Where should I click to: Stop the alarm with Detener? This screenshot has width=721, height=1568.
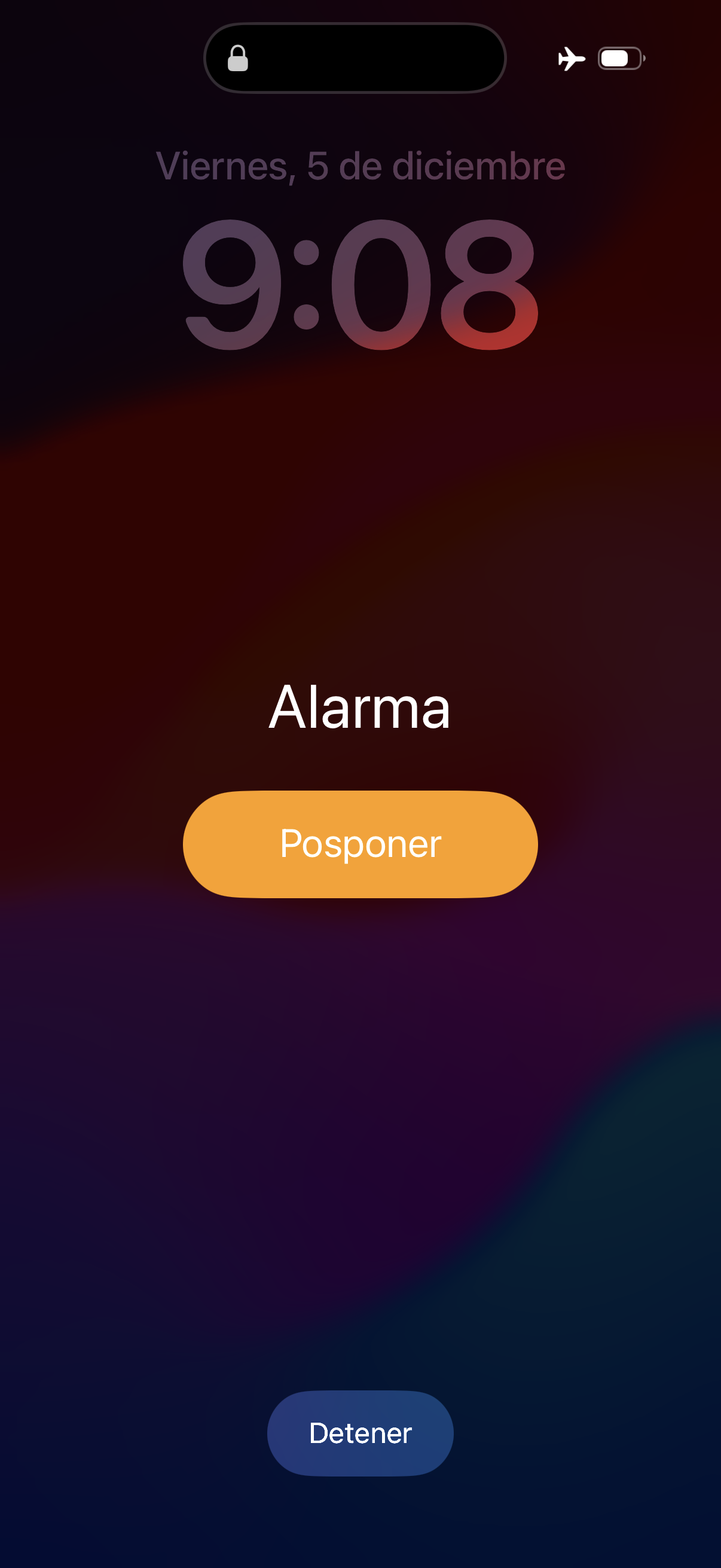click(x=360, y=1433)
